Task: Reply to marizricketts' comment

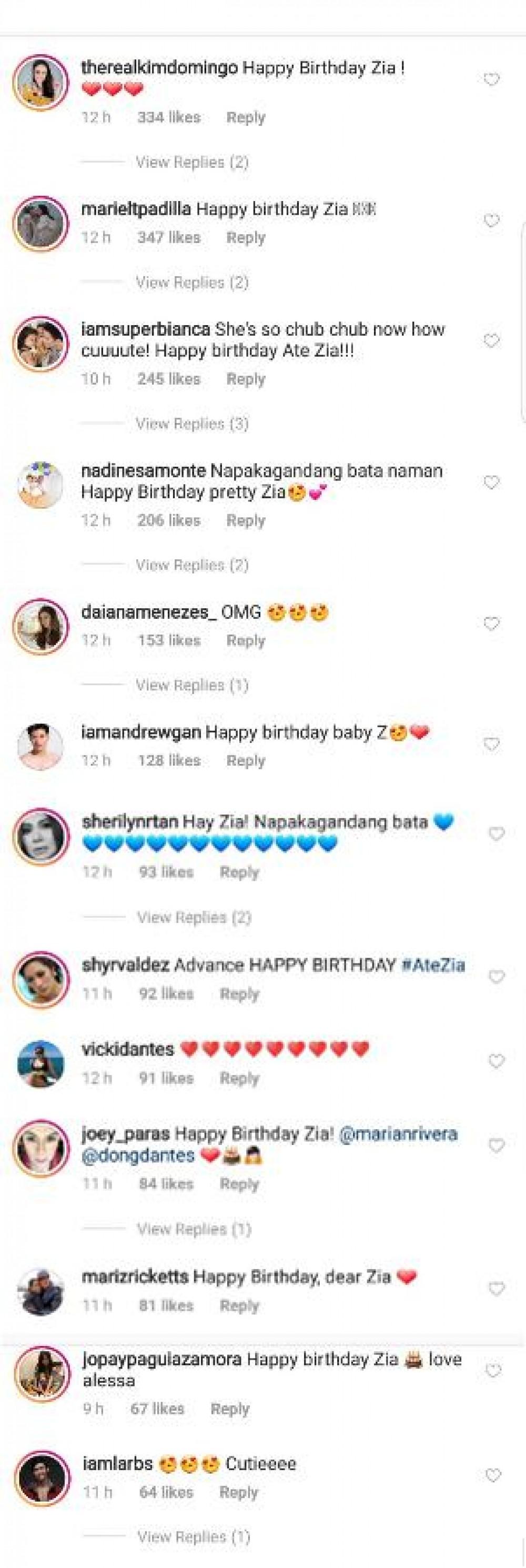Action: tap(239, 1305)
